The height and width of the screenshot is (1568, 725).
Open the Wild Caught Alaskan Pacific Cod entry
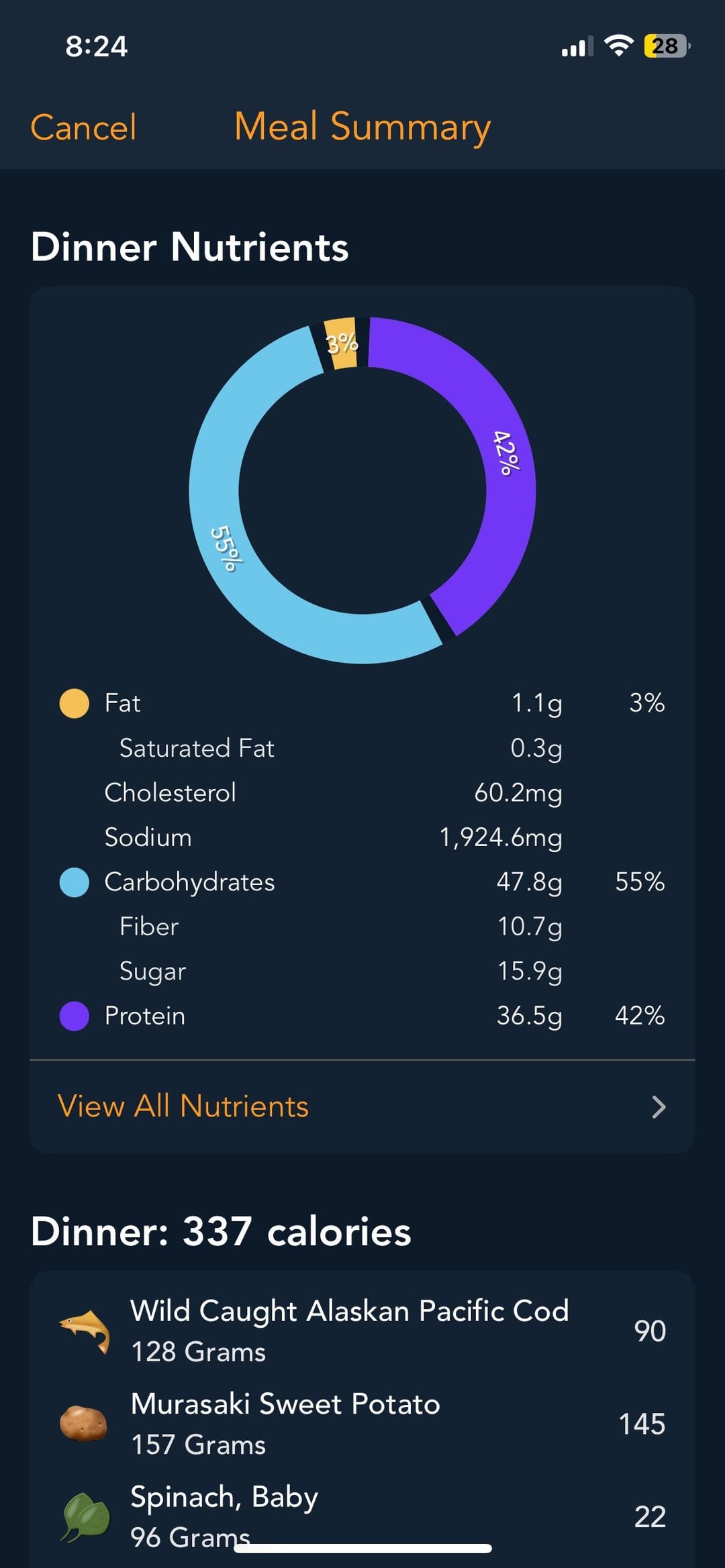click(x=362, y=1331)
